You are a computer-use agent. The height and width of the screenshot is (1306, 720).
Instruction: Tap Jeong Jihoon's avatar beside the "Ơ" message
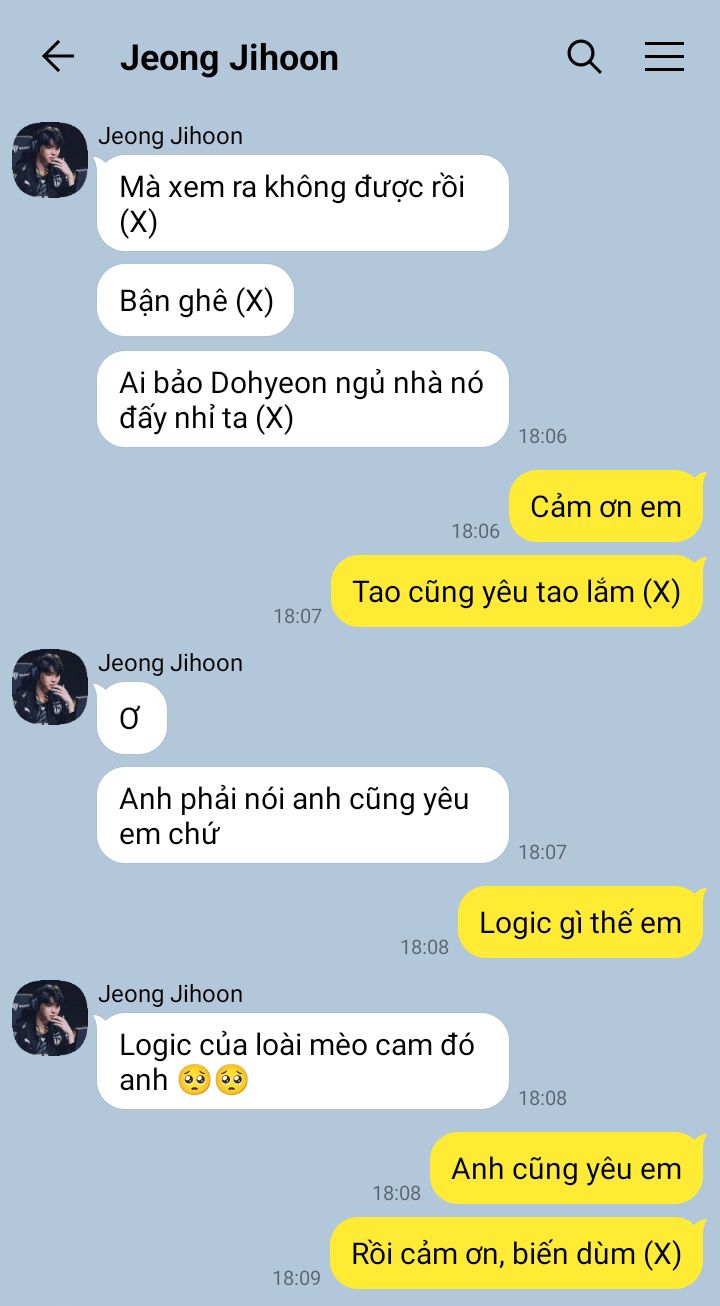50,687
